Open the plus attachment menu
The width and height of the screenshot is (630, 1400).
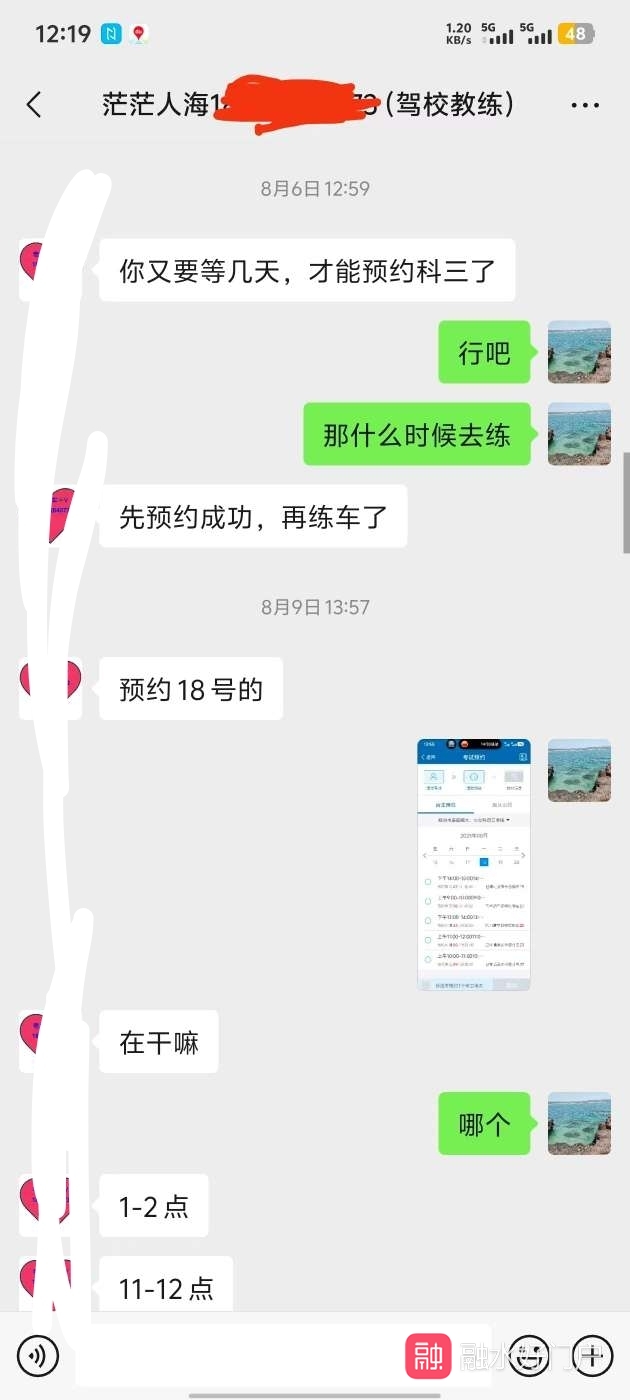[x=592, y=1356]
